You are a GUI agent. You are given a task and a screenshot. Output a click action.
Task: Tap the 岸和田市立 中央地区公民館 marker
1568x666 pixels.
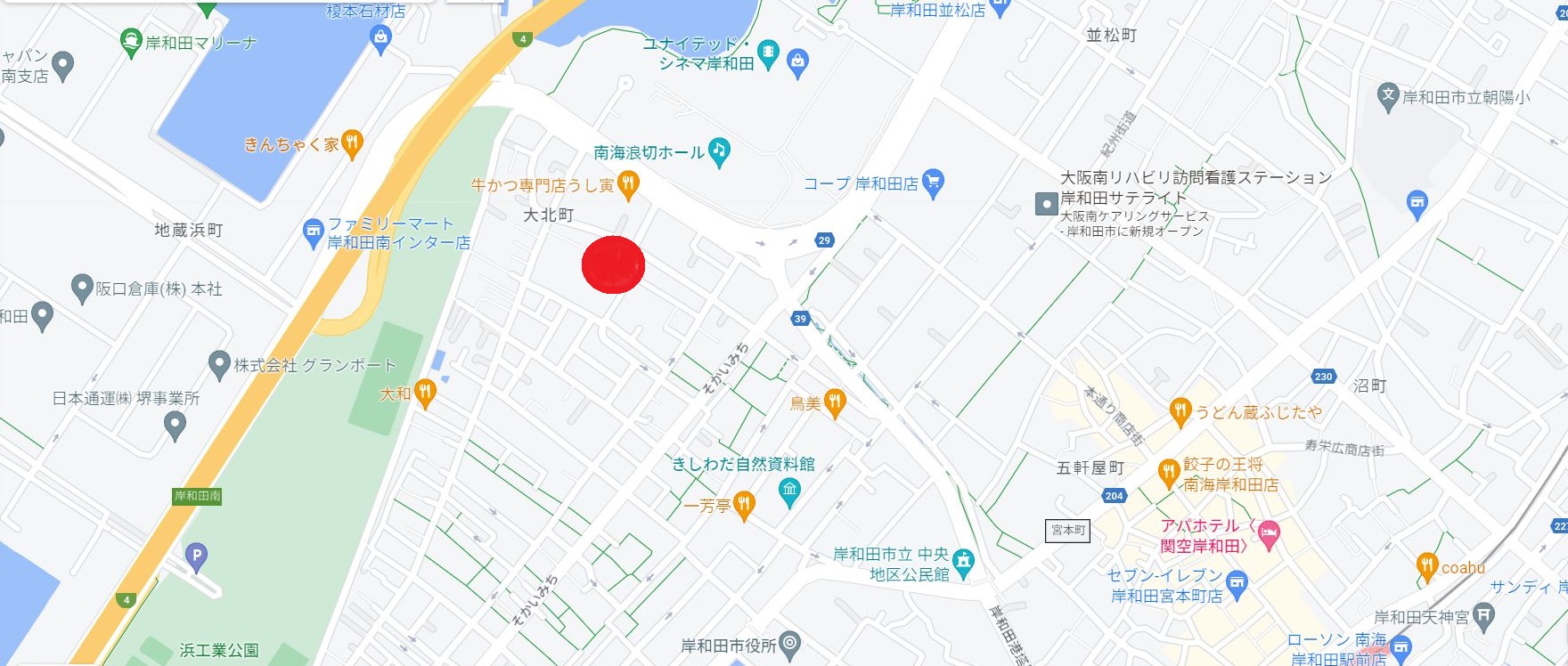pyautogui.click(x=963, y=562)
